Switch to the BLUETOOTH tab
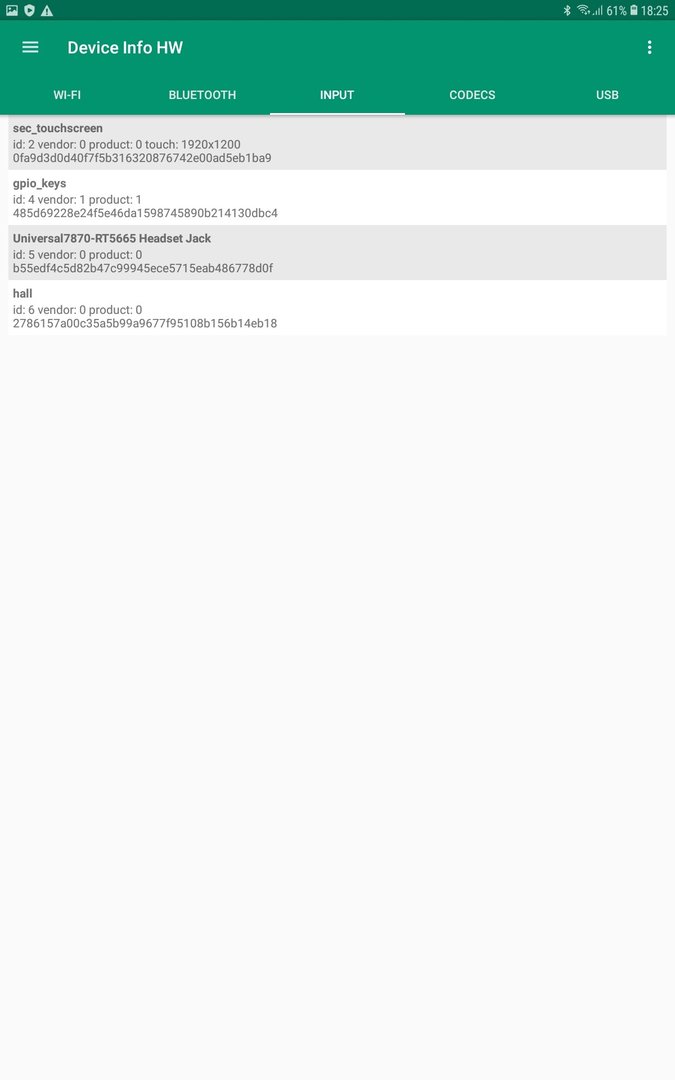This screenshot has width=675, height=1080. click(x=202, y=95)
